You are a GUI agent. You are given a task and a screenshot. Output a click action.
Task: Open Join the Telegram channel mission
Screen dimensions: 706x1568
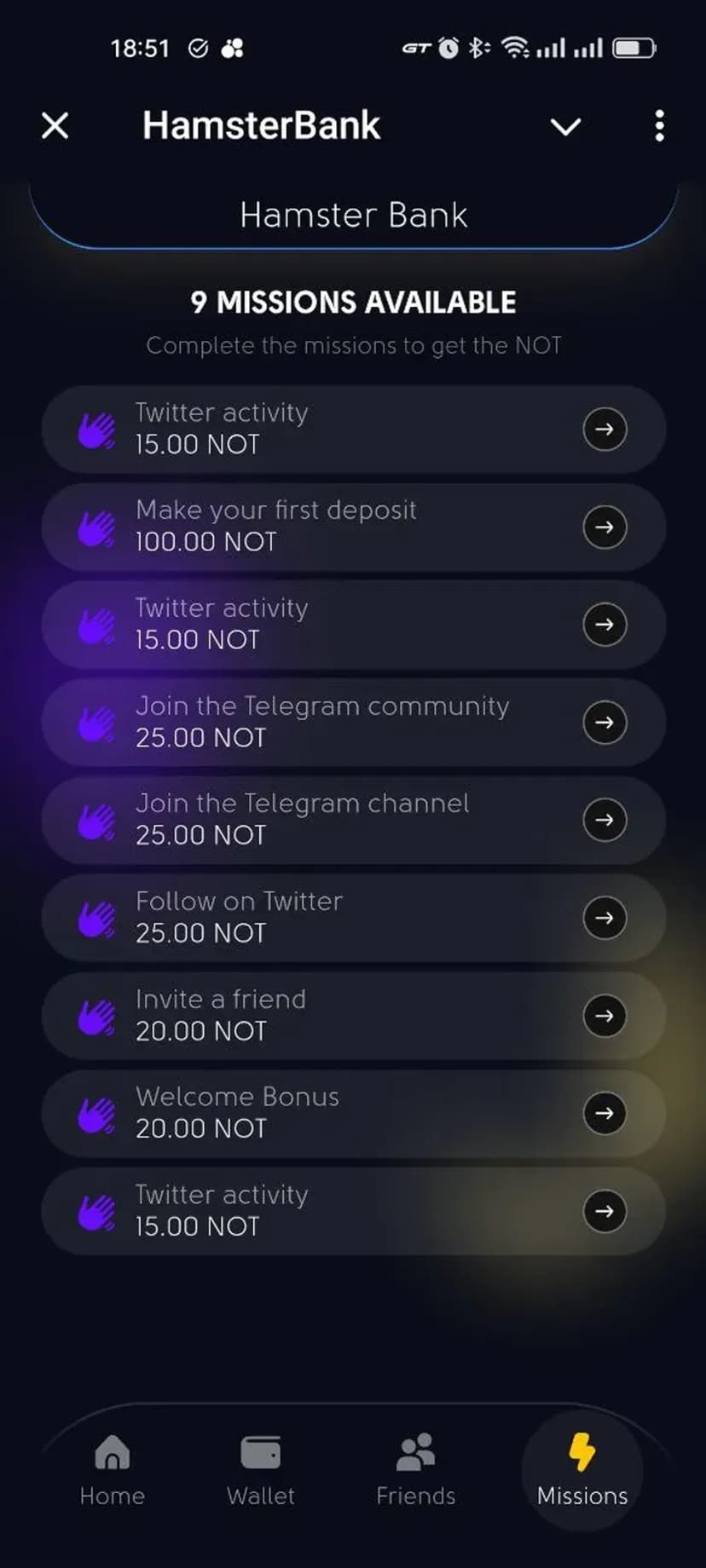[x=605, y=820]
